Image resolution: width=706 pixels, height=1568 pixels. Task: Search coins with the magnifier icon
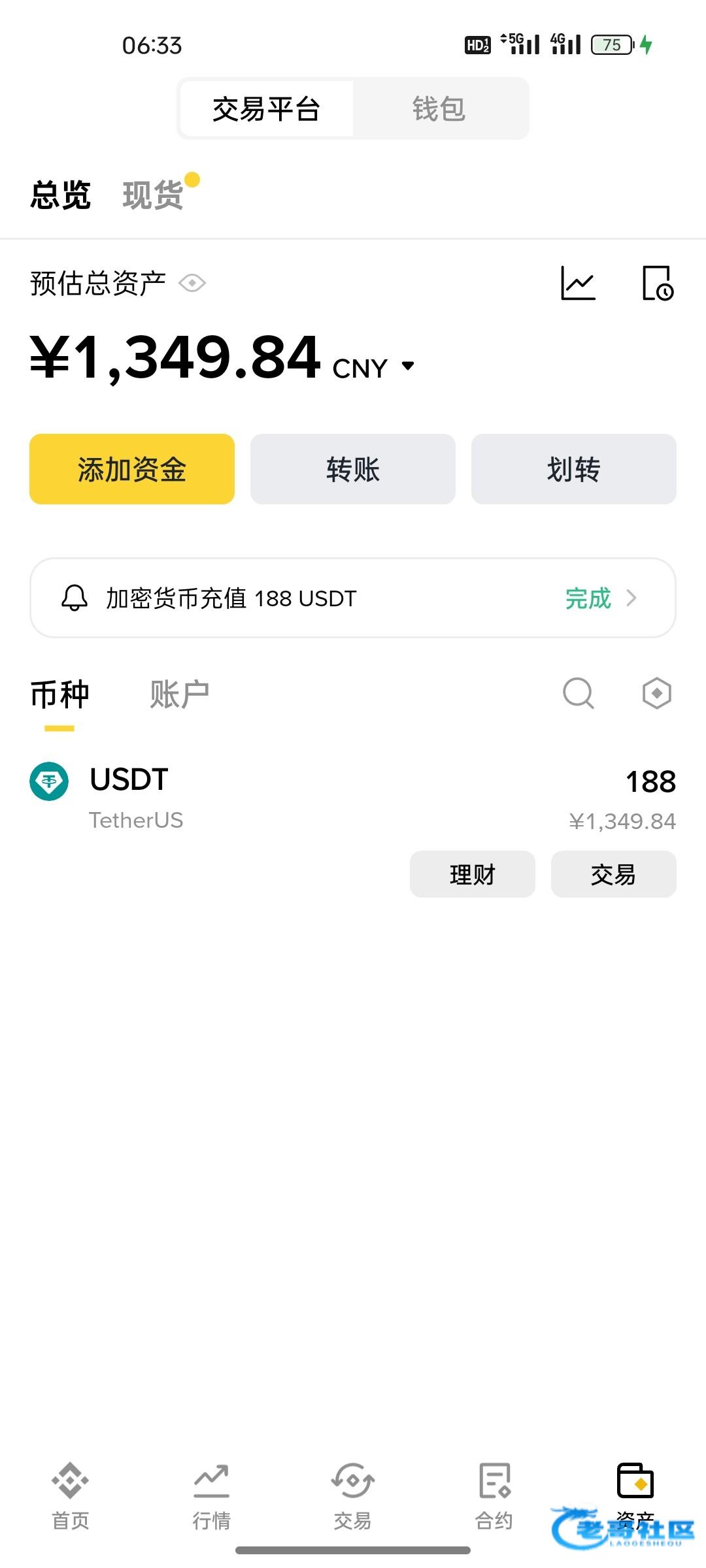579,693
